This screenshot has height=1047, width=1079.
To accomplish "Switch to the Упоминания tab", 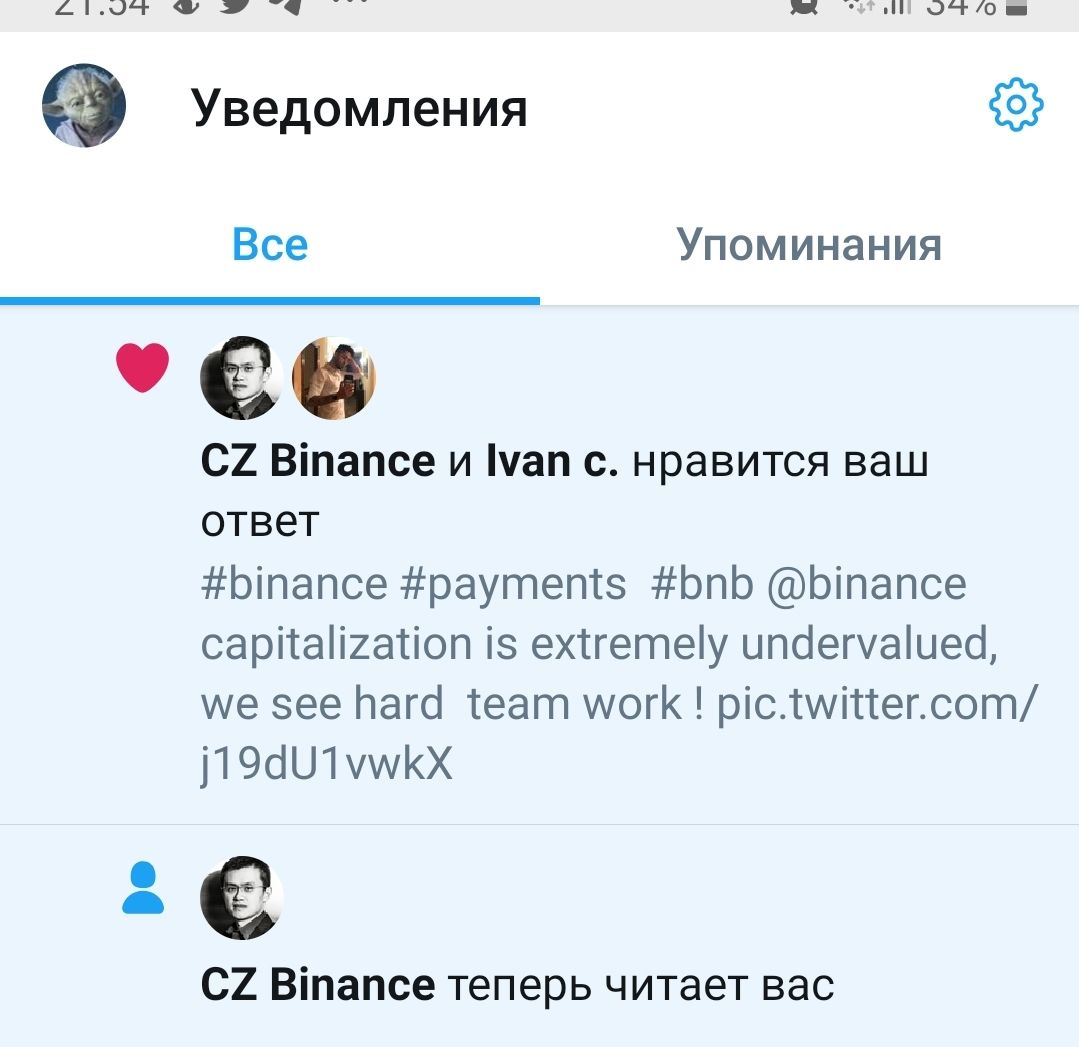I will tap(809, 245).
